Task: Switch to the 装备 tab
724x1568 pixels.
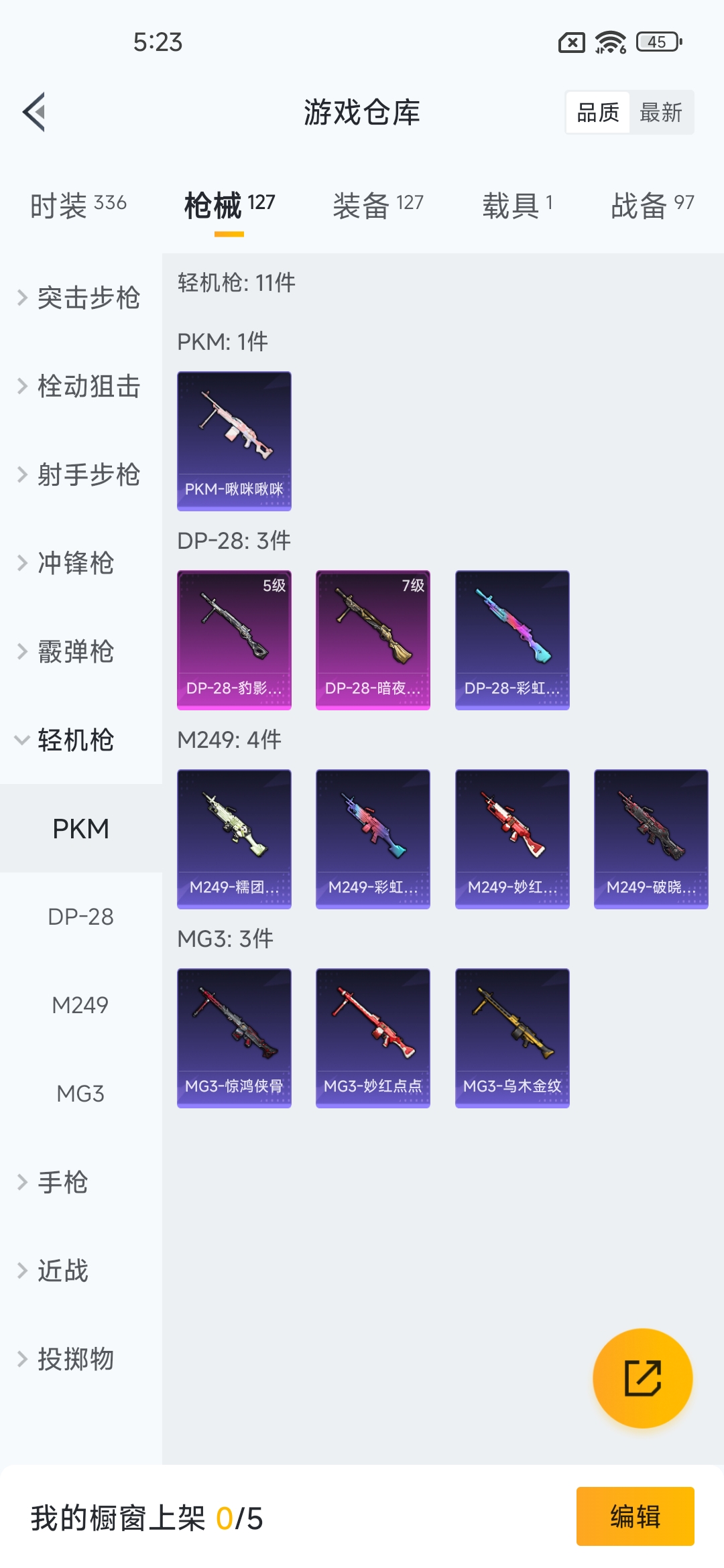Action: [x=378, y=204]
